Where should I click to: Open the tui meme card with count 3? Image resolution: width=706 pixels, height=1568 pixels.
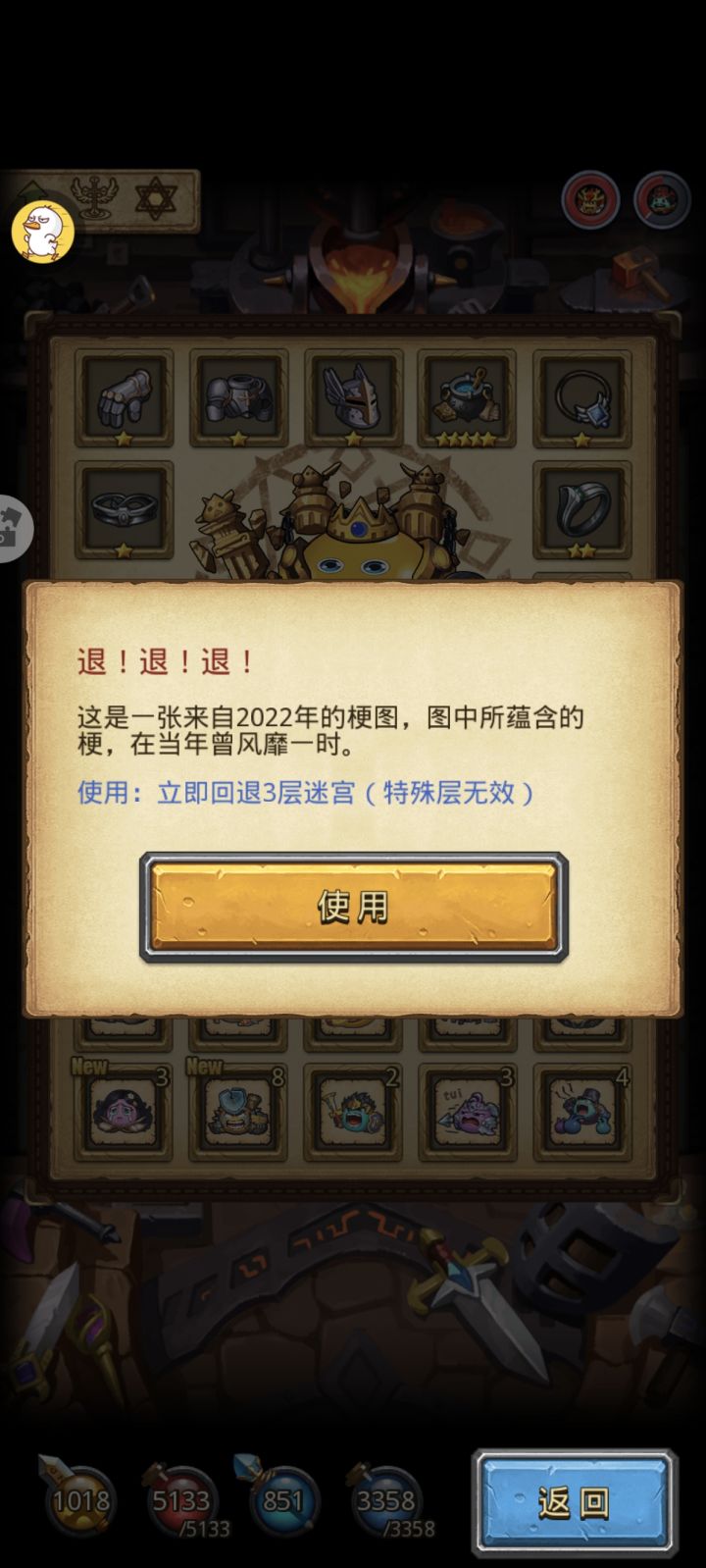(x=468, y=1114)
